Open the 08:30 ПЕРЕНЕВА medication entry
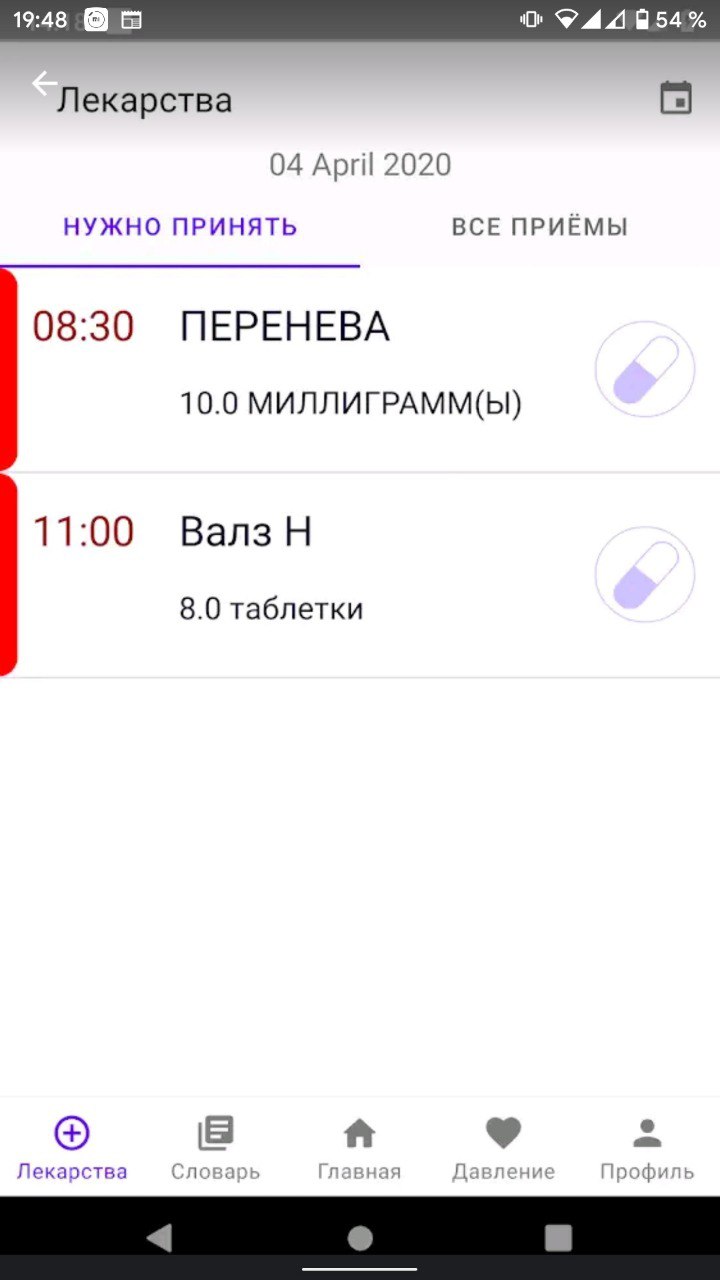 pyautogui.click(x=360, y=369)
